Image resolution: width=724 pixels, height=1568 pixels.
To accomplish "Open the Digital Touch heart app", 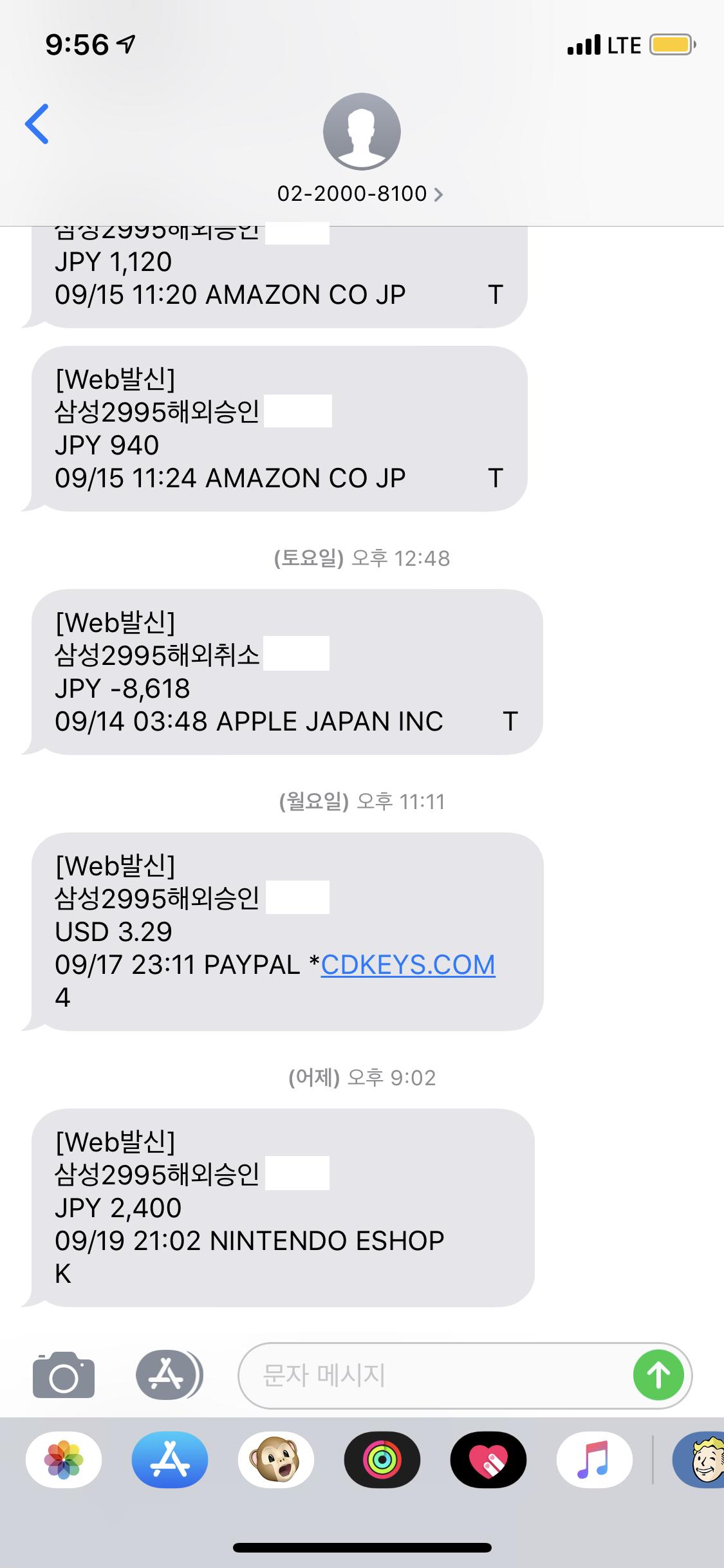I will click(488, 1460).
